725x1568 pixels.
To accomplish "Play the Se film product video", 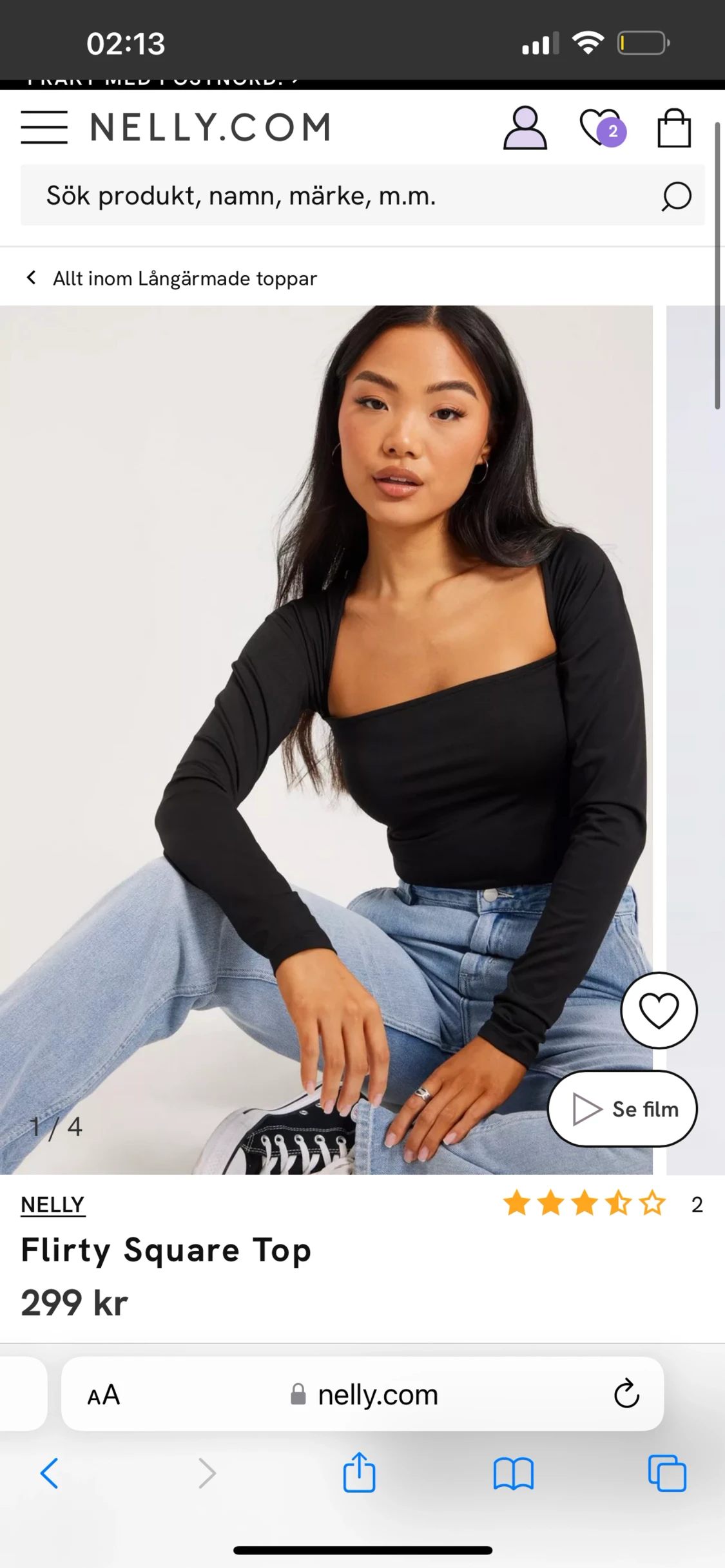I will coord(623,1109).
